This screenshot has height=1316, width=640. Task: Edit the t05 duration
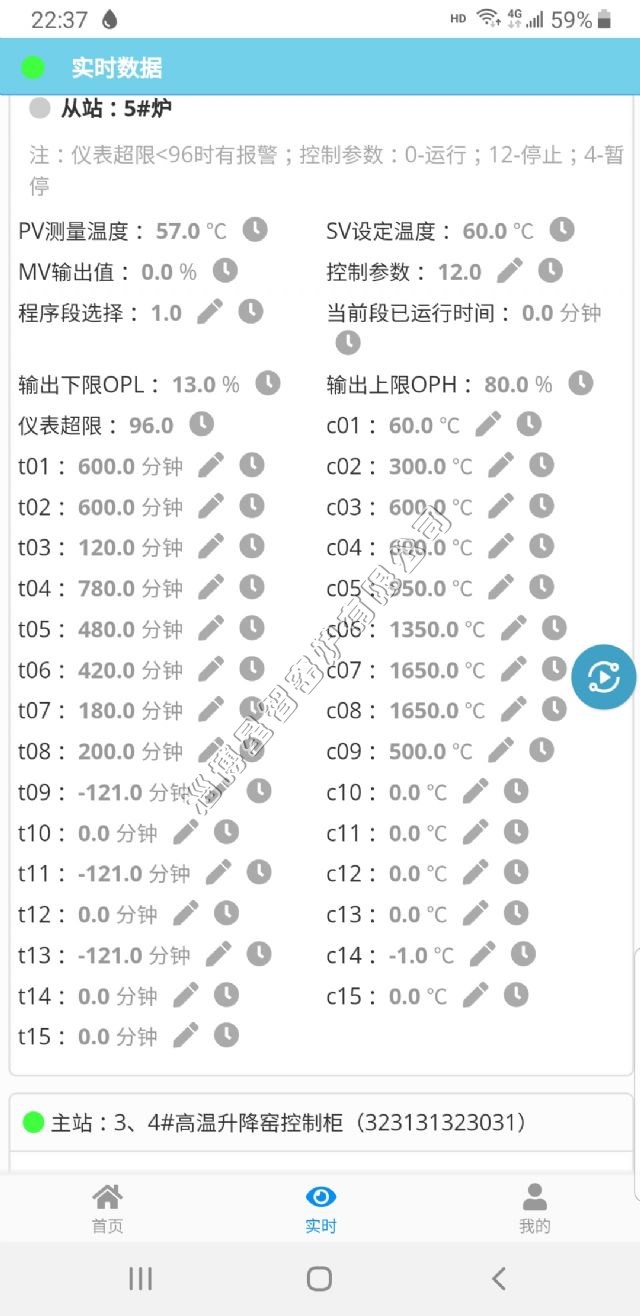(211, 628)
